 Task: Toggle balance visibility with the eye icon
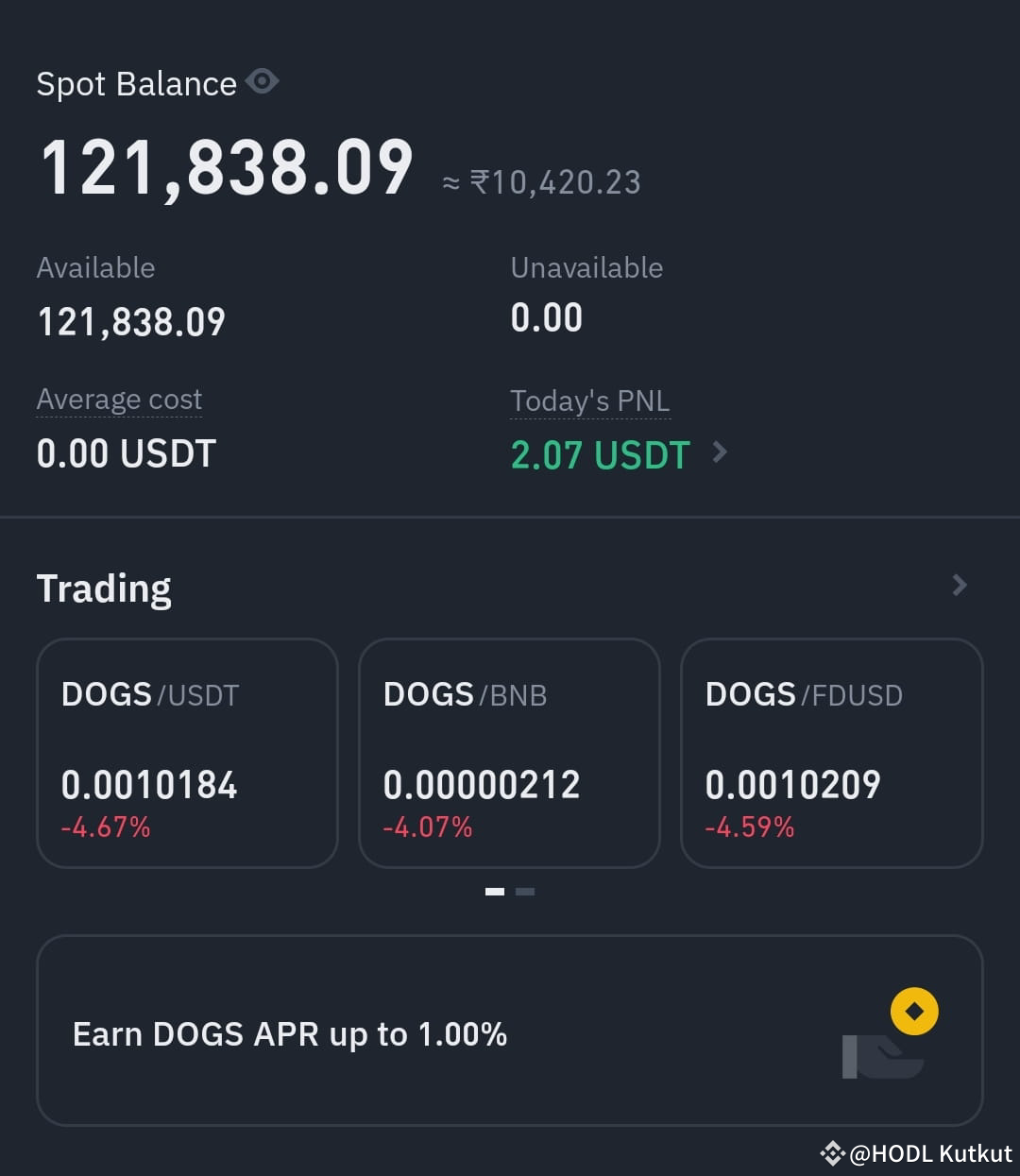263,81
